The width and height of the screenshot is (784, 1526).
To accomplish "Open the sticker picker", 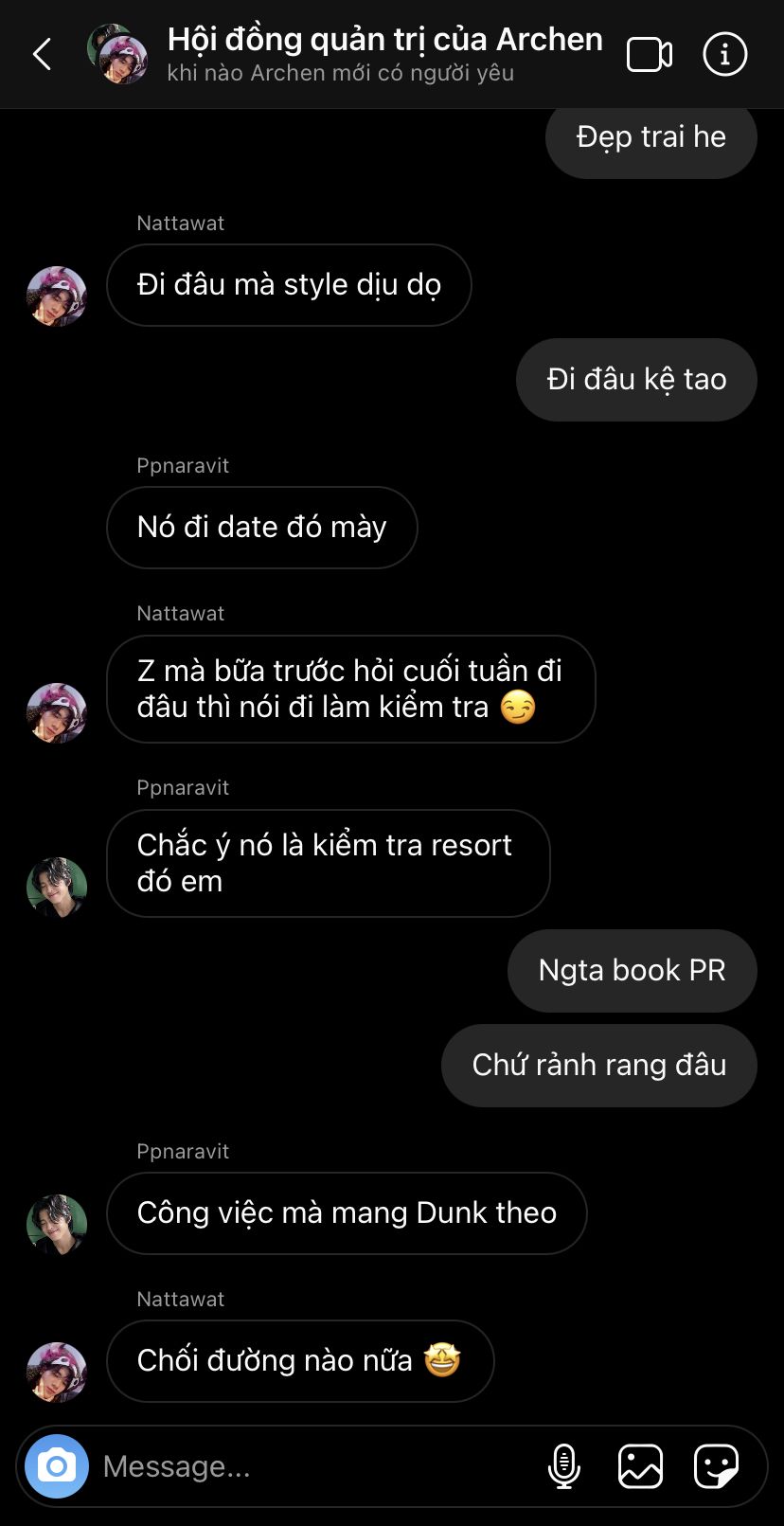I will click(x=716, y=1466).
